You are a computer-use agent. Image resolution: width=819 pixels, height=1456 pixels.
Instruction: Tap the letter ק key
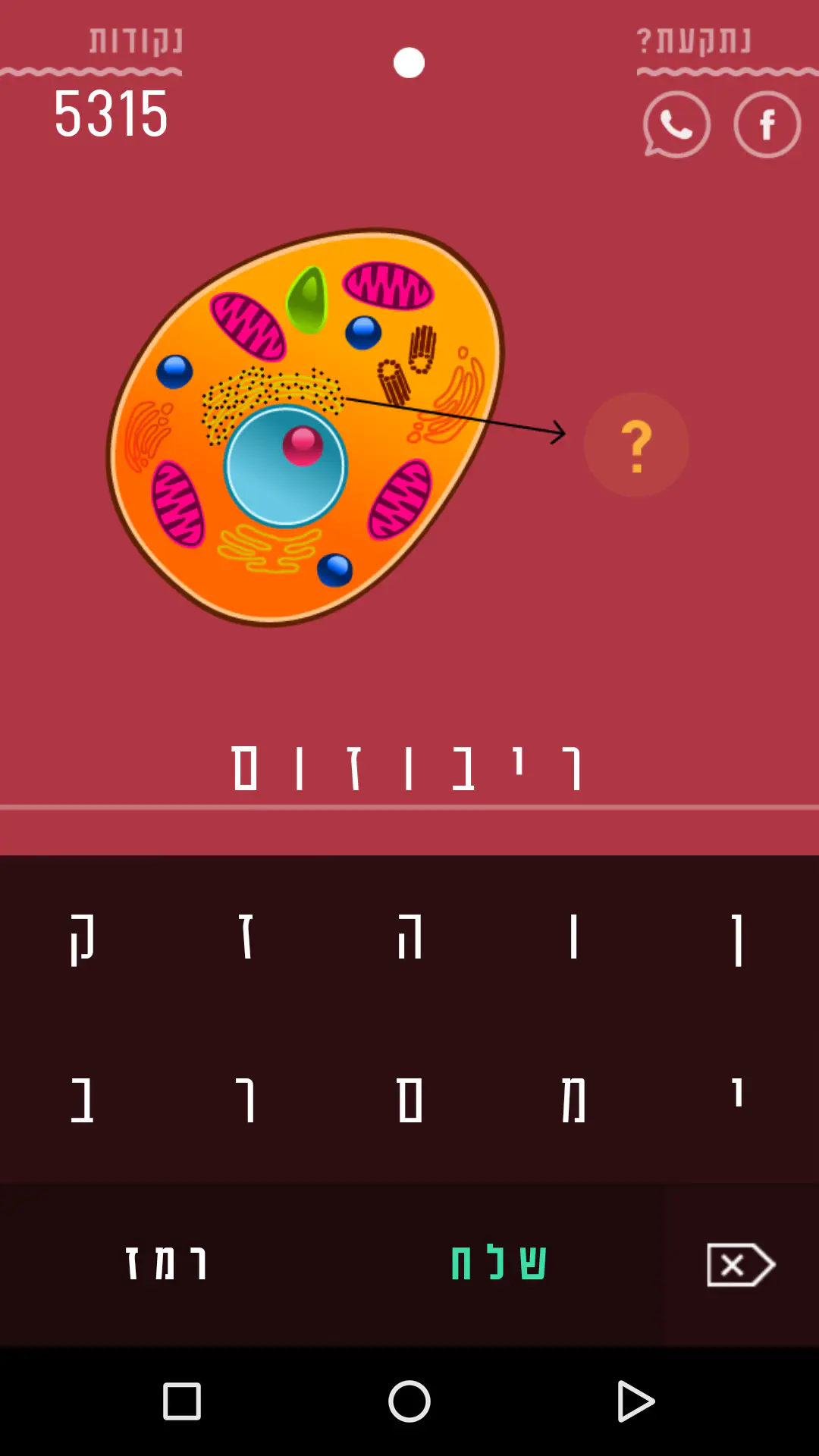[82, 937]
